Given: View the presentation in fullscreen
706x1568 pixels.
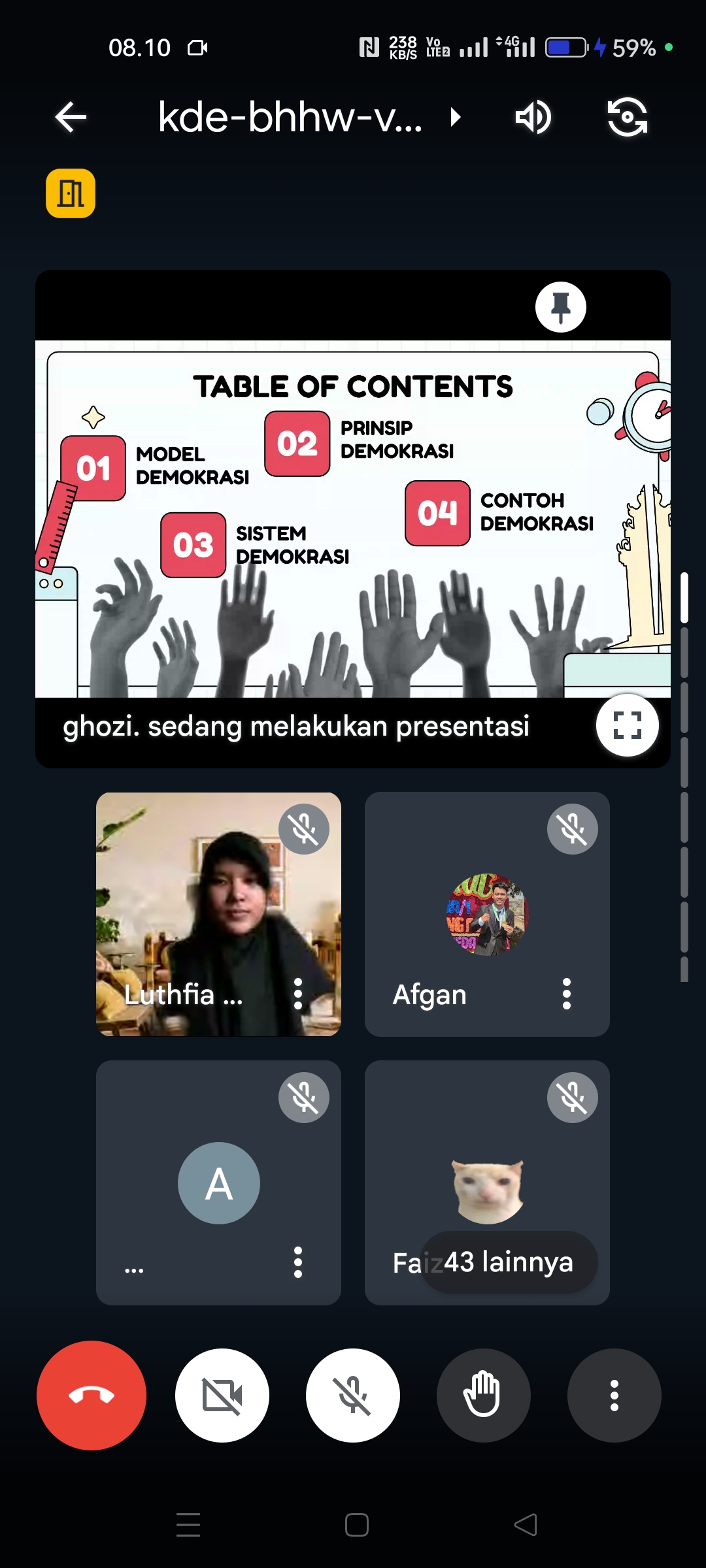Looking at the screenshot, I should [627, 725].
